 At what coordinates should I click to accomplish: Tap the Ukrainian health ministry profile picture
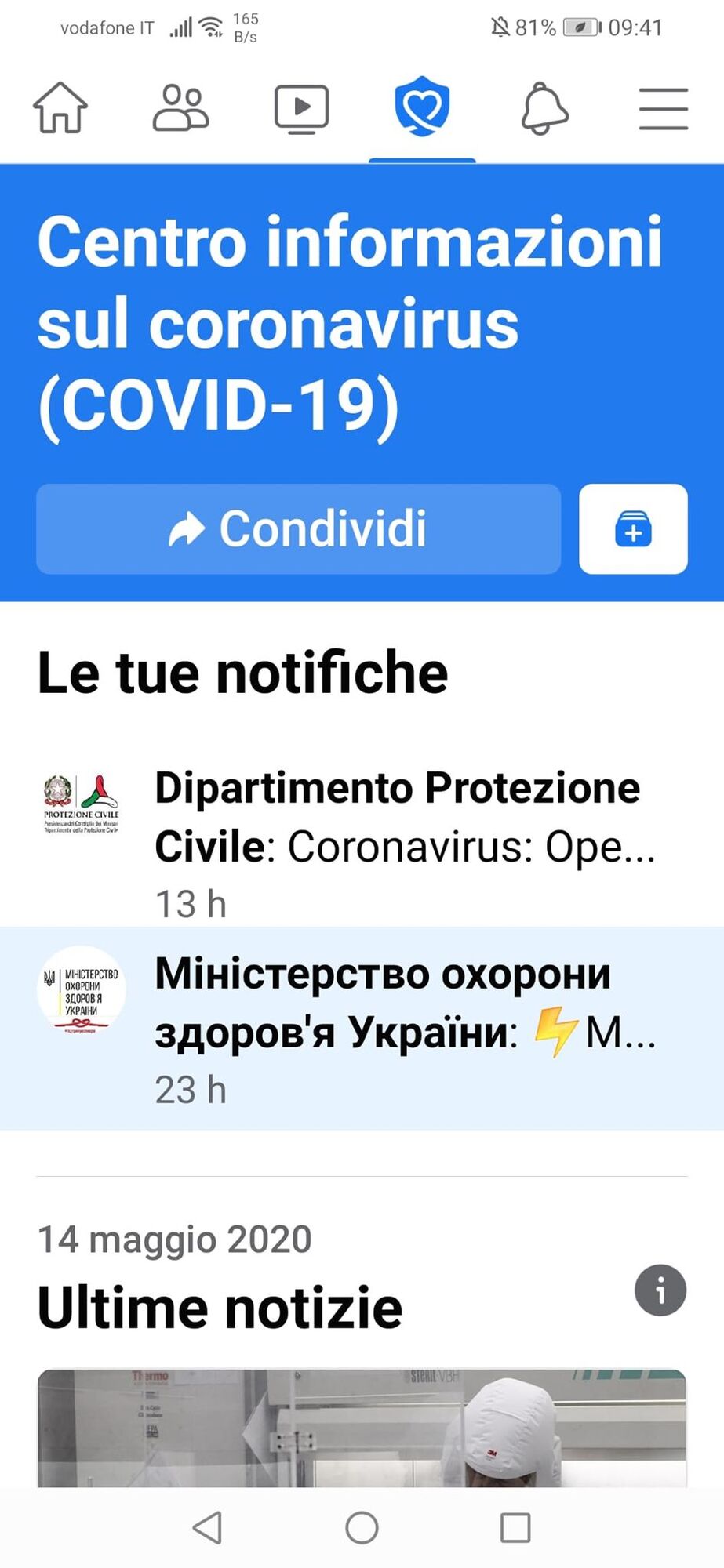click(81, 989)
